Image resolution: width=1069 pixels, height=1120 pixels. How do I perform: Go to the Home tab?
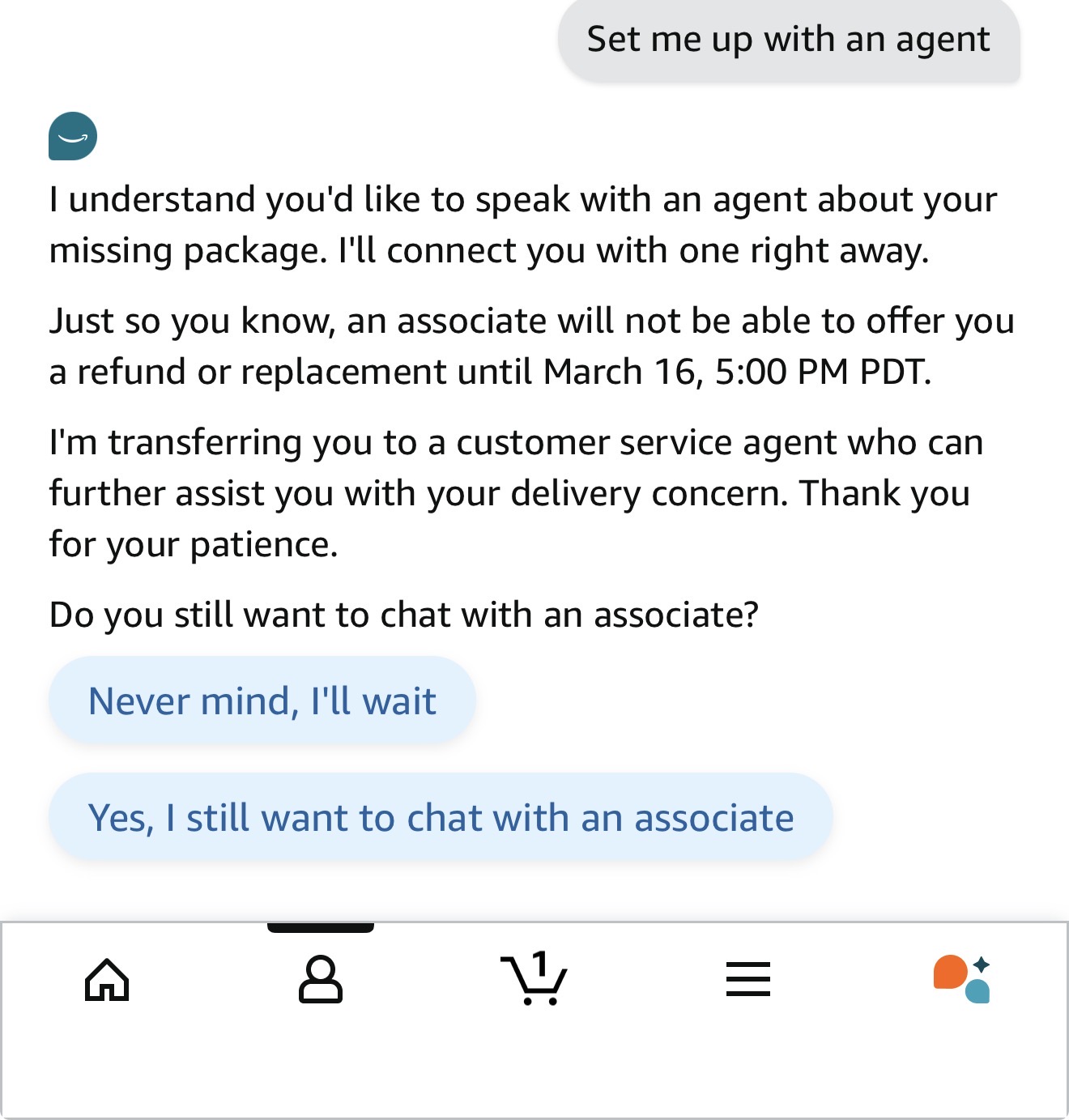107,979
